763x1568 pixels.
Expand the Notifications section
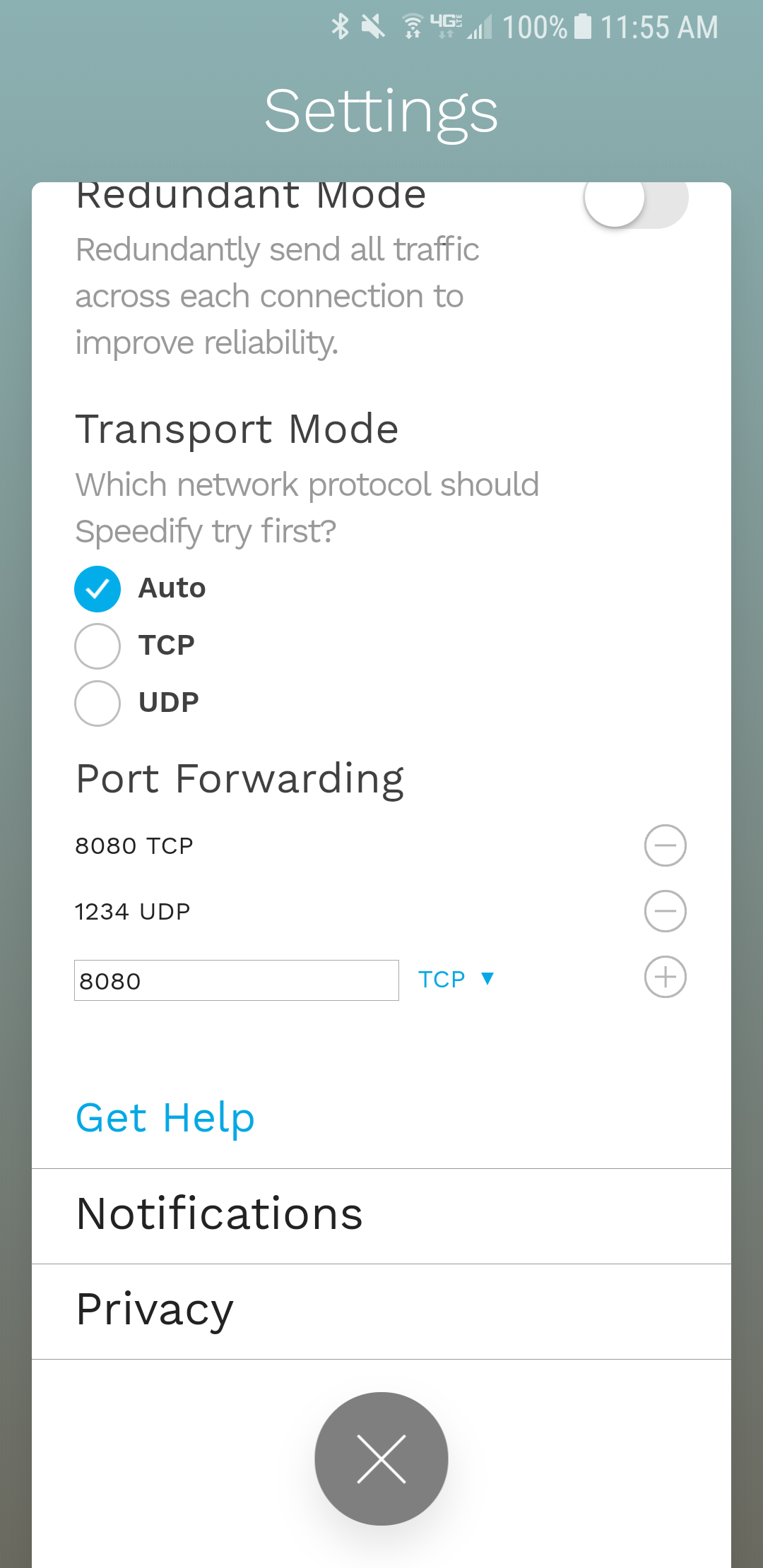point(381,1216)
